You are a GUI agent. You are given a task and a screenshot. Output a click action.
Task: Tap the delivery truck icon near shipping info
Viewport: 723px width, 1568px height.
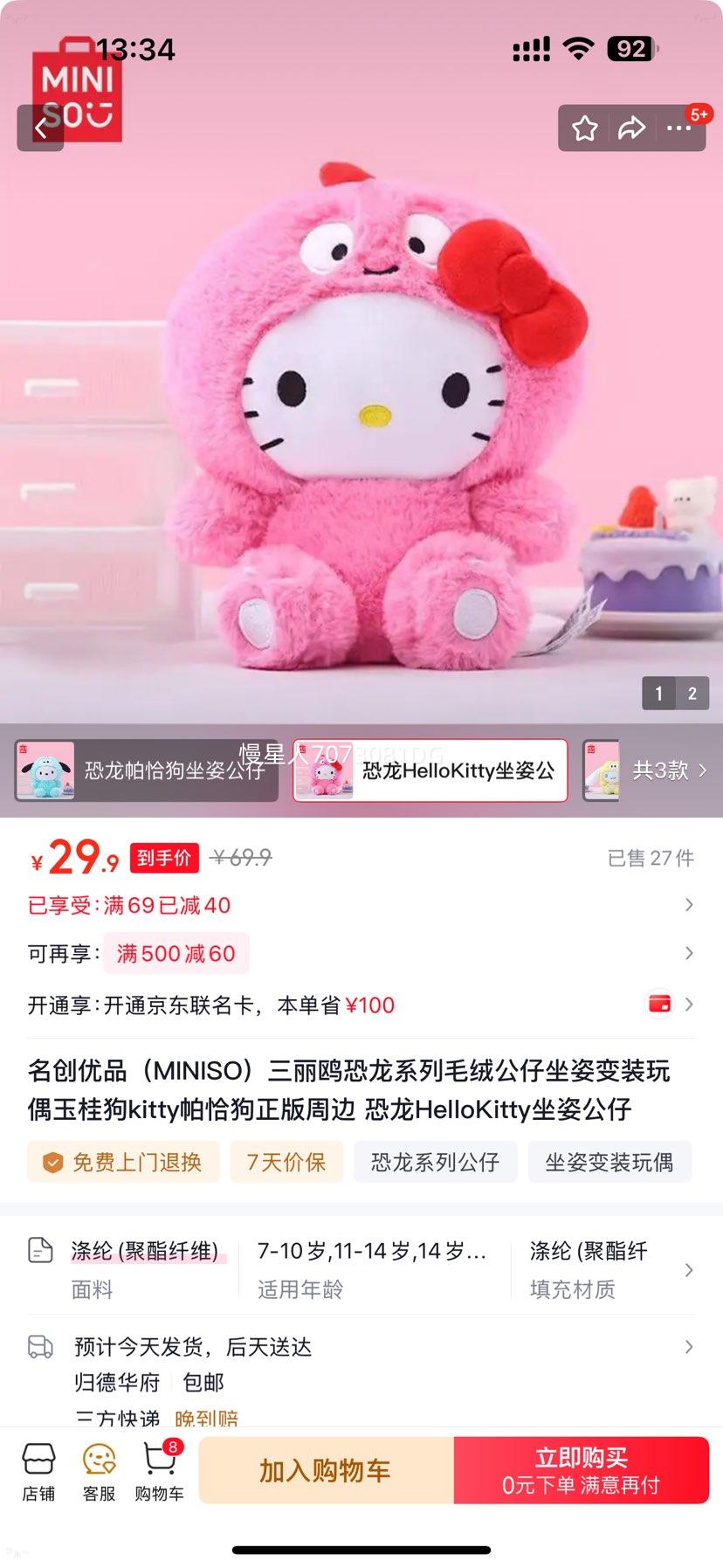click(38, 1348)
